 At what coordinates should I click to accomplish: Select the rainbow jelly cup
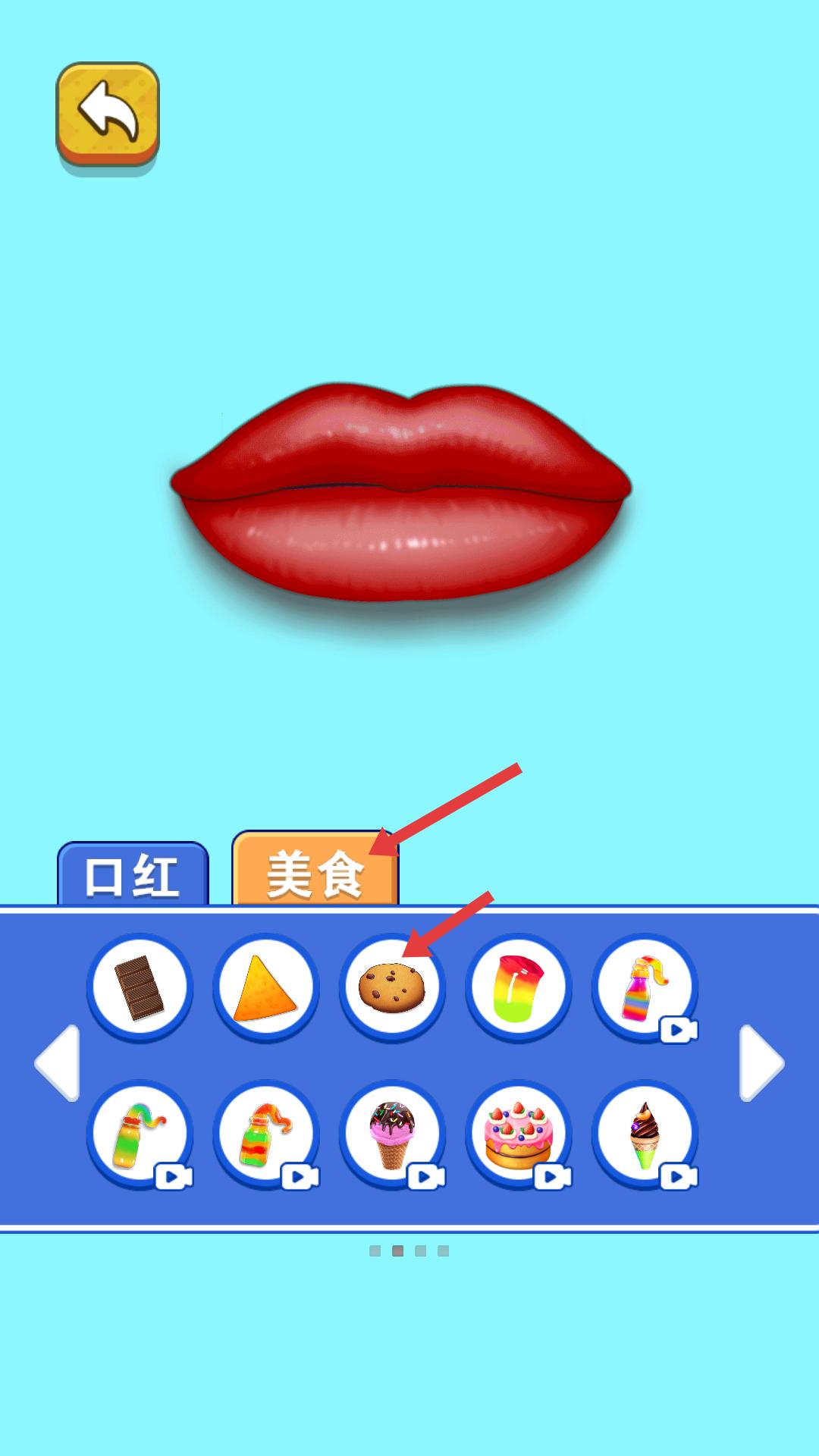tap(518, 987)
